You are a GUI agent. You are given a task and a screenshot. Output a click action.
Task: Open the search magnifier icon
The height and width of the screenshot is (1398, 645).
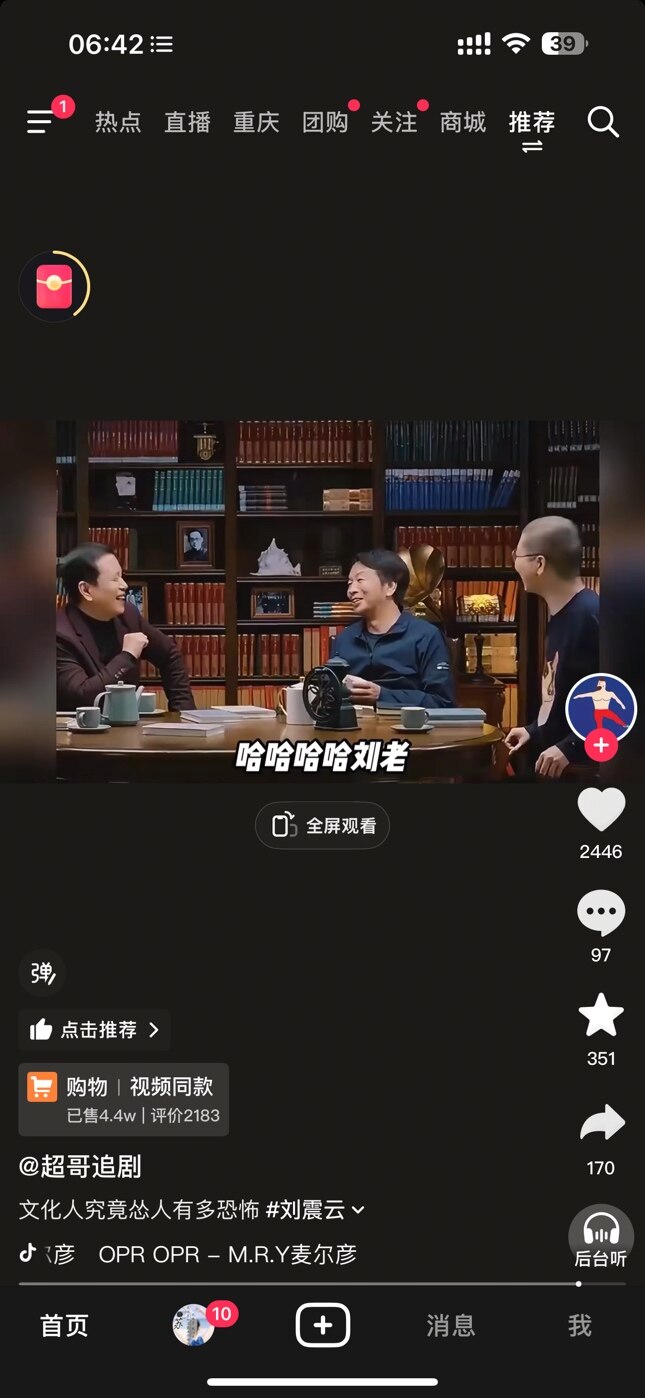coord(603,122)
